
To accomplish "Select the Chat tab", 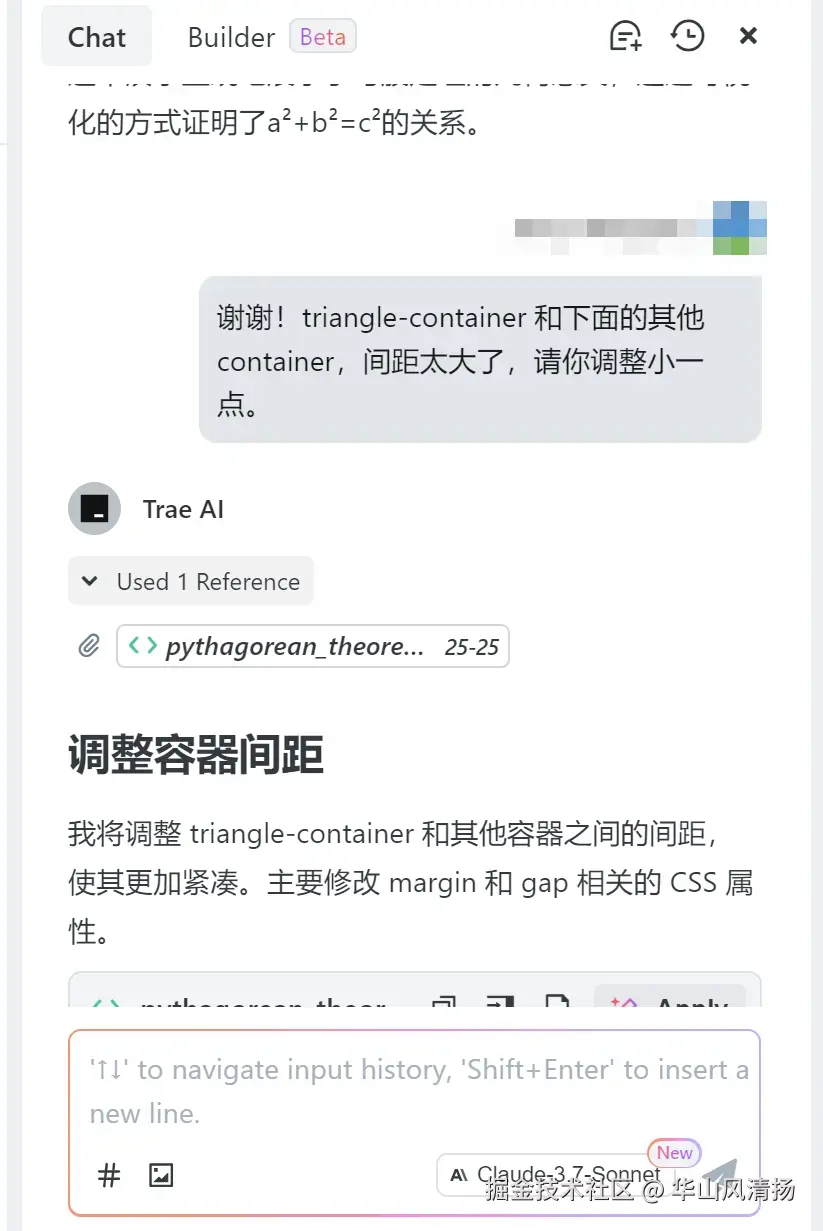I will [x=97, y=38].
